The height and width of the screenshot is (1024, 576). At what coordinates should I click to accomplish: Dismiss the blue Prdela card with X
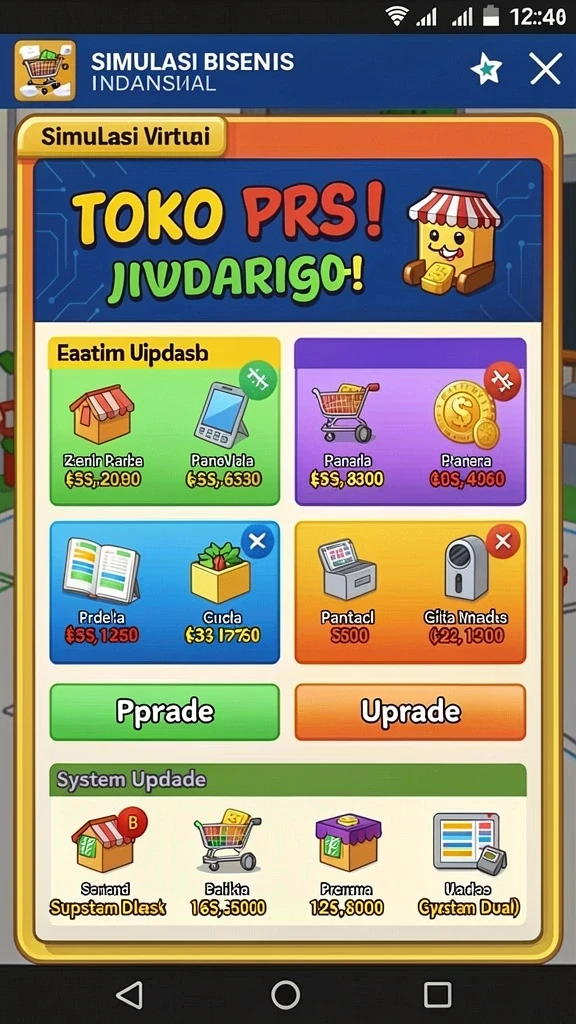[x=257, y=541]
